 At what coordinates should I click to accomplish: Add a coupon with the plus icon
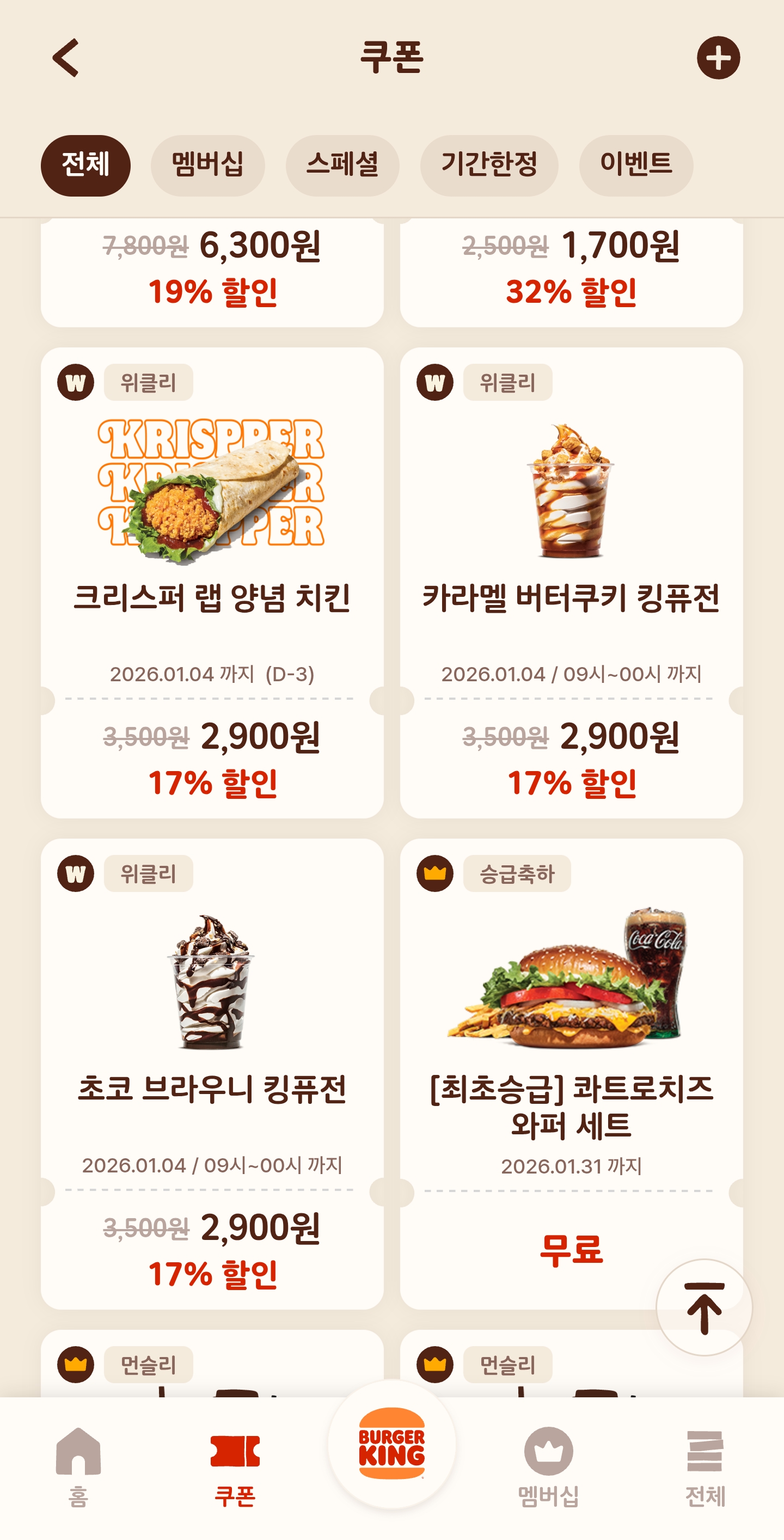(718, 58)
